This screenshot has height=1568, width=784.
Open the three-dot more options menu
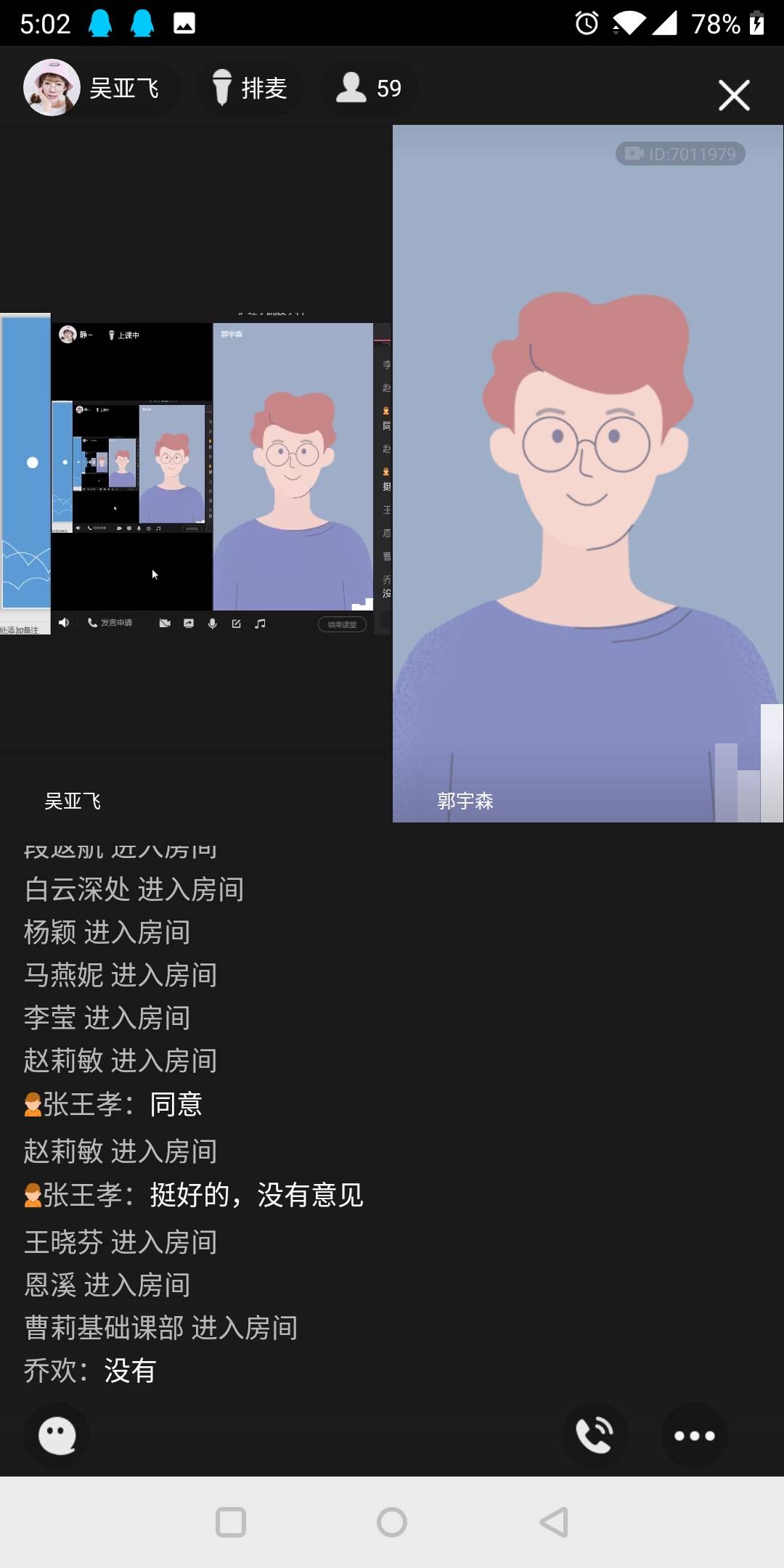[694, 1435]
